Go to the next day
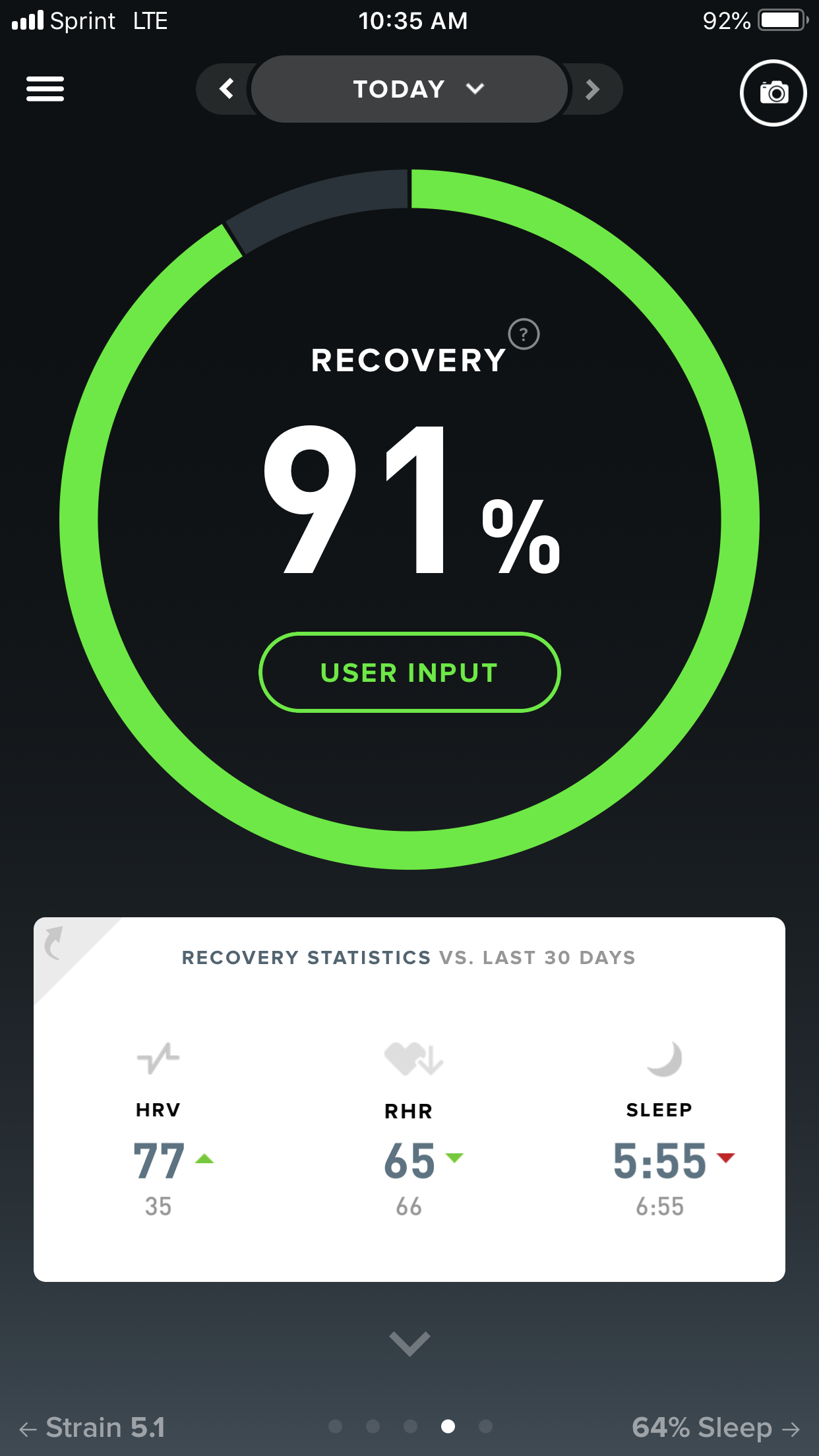 point(592,89)
